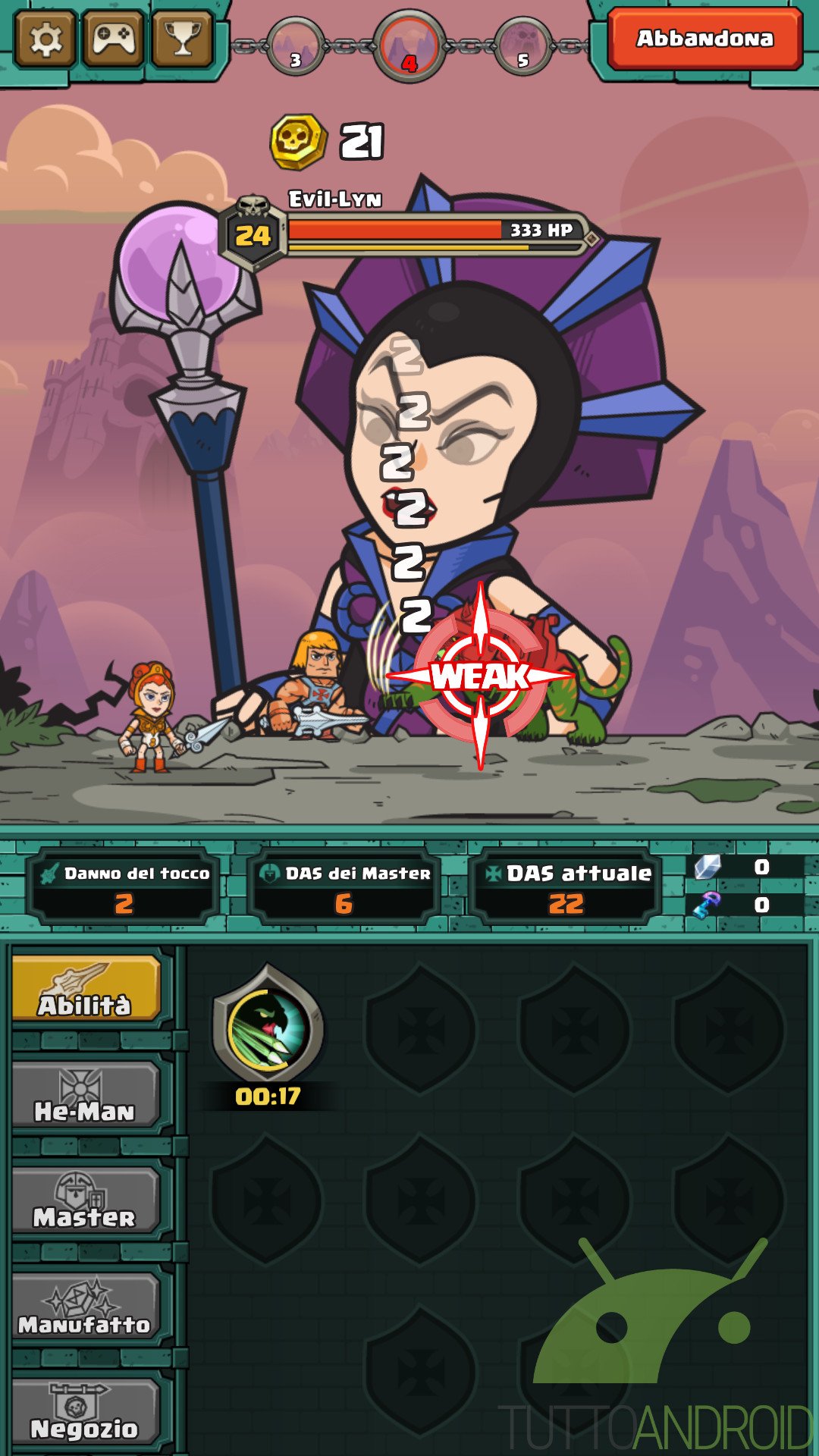Open the settings gear
This screenshot has height=1456, width=819.
45,38
